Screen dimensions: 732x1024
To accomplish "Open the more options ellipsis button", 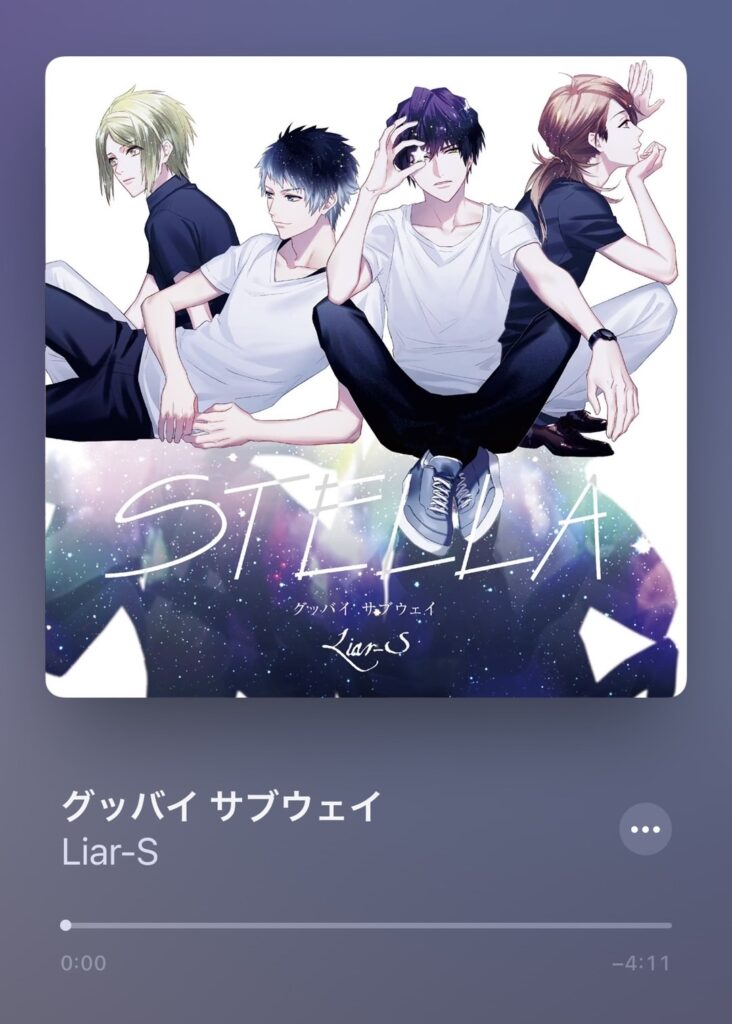I will point(645,829).
